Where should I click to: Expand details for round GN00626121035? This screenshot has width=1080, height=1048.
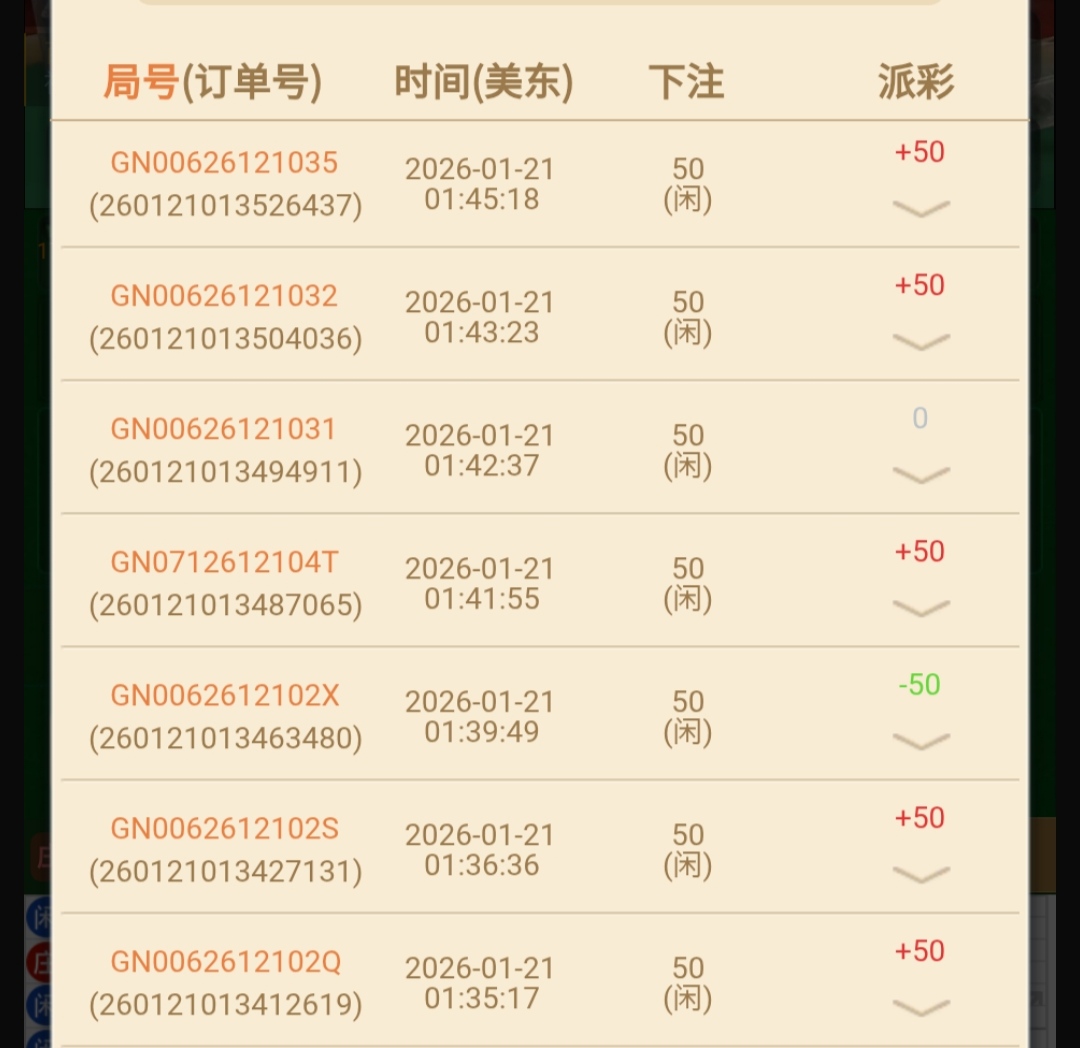[920, 208]
